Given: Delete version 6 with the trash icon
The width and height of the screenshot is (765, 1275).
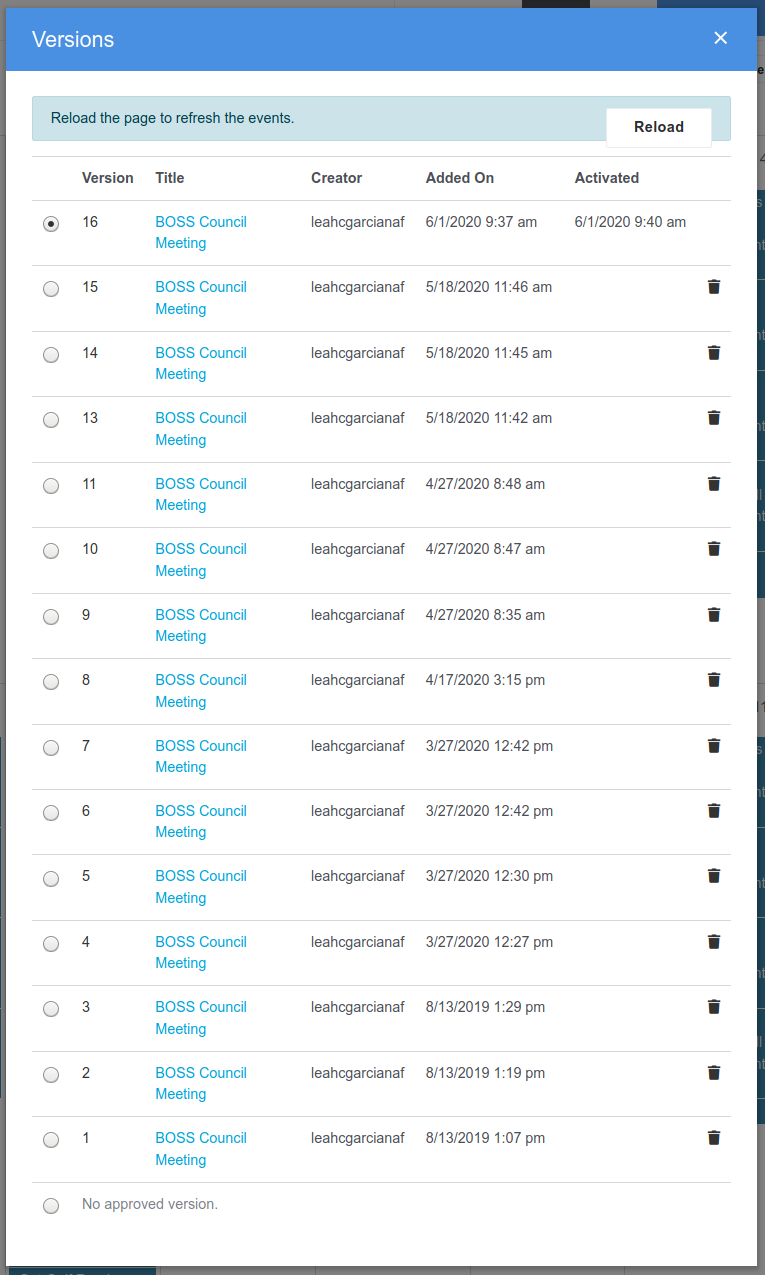Looking at the screenshot, I should pyautogui.click(x=714, y=810).
